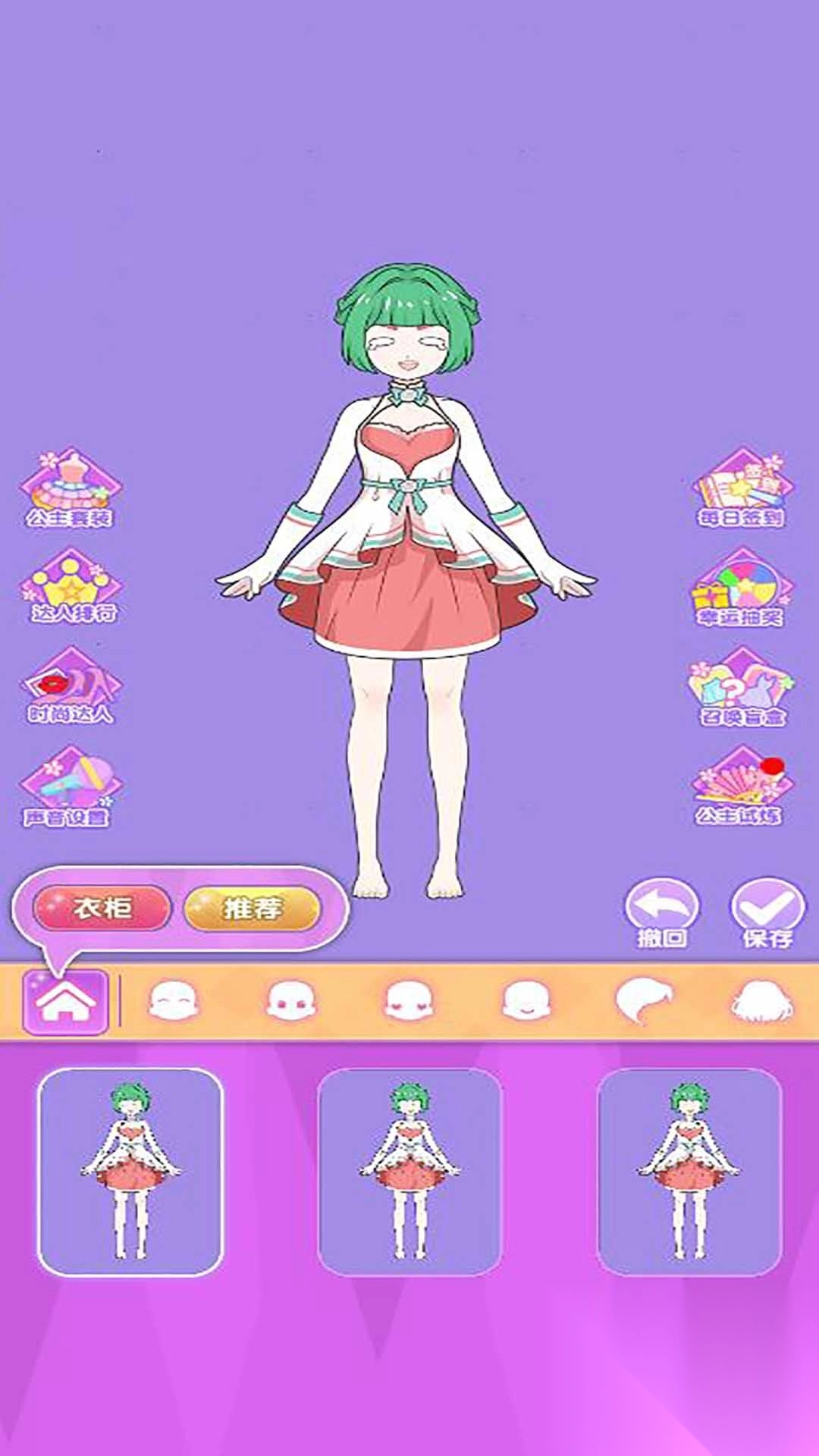Open the full hairstyle category
Screen dimensions: 819x1456
(x=761, y=1002)
